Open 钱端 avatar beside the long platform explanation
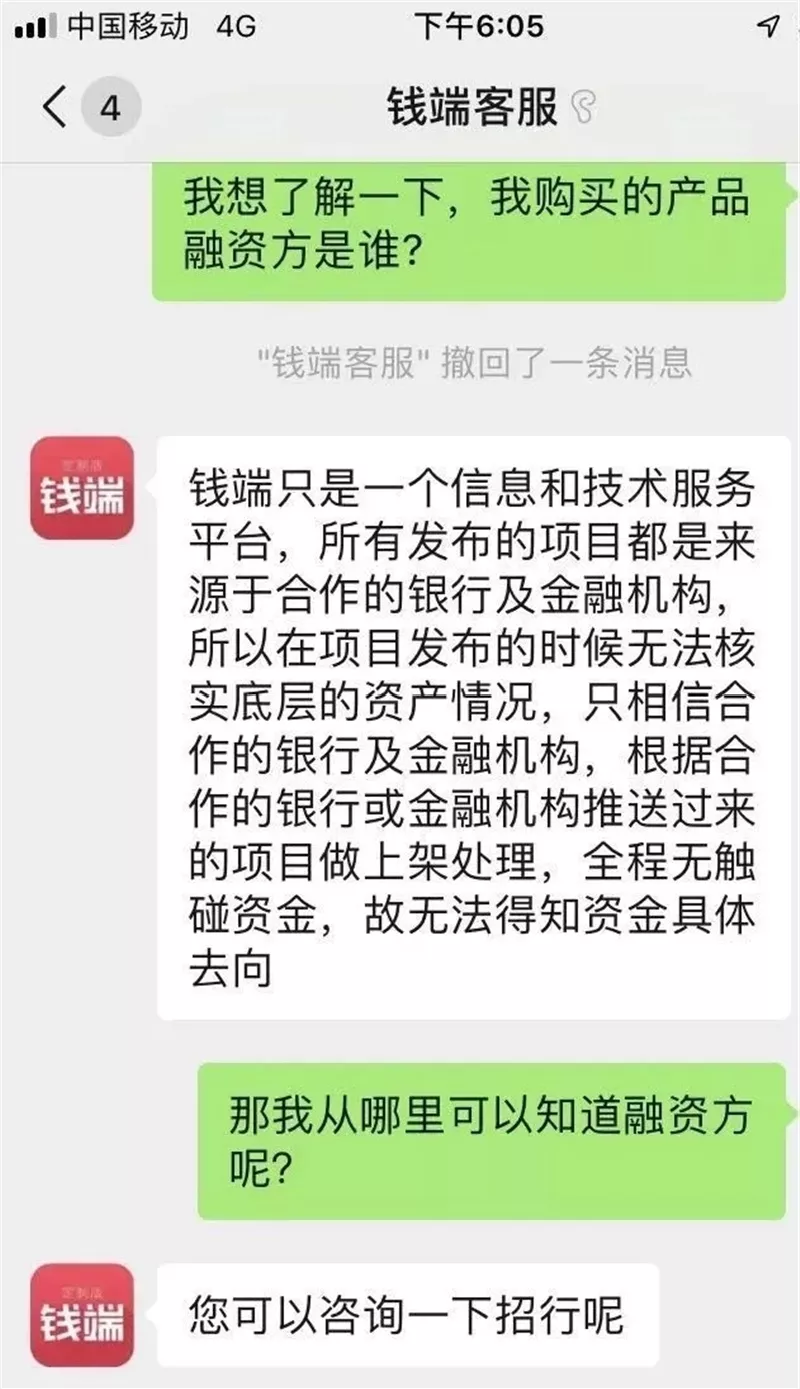800x1389 pixels. (x=82, y=488)
